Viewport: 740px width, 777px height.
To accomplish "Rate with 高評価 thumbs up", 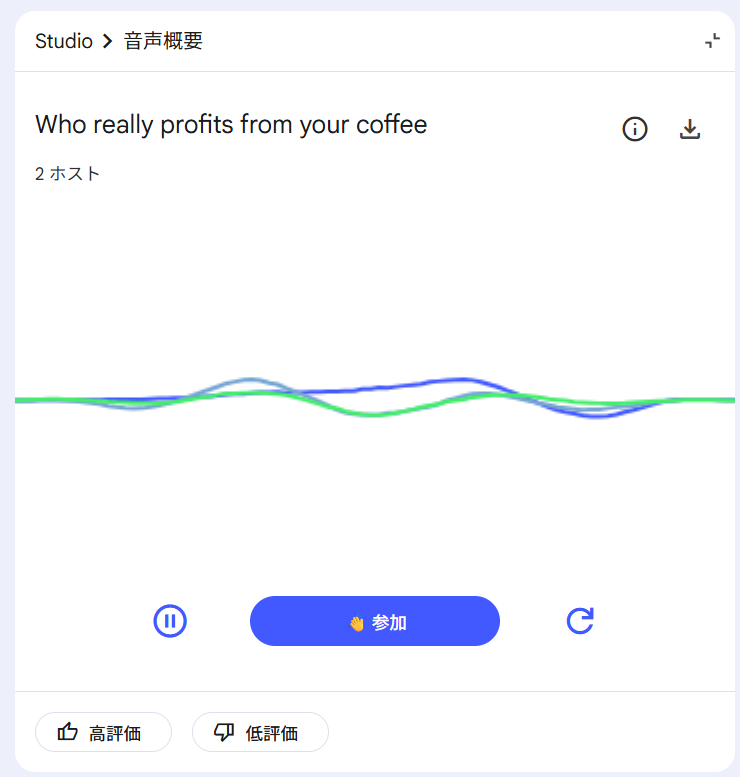I will pos(103,732).
